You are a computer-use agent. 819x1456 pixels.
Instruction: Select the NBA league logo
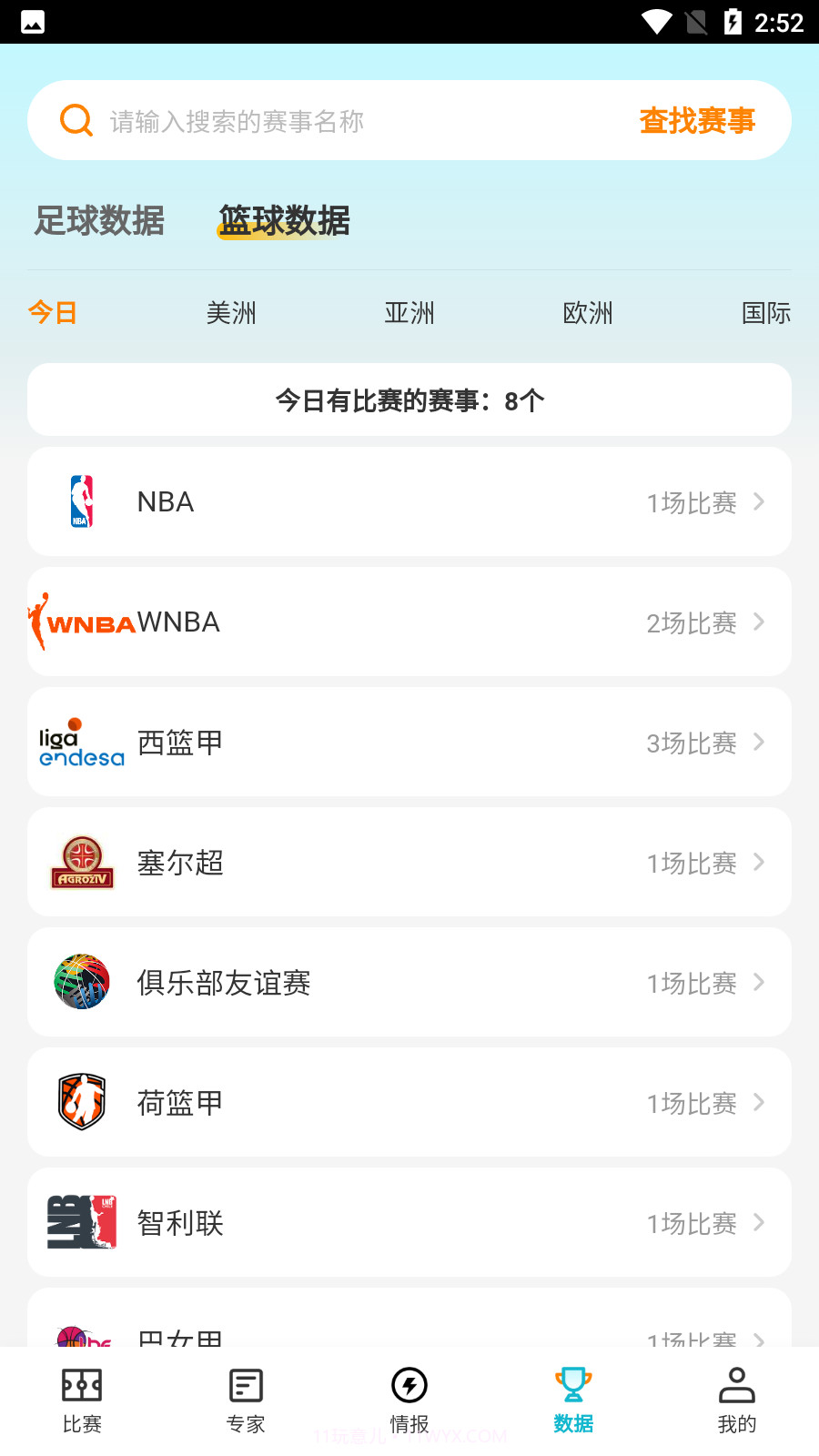pos(81,501)
